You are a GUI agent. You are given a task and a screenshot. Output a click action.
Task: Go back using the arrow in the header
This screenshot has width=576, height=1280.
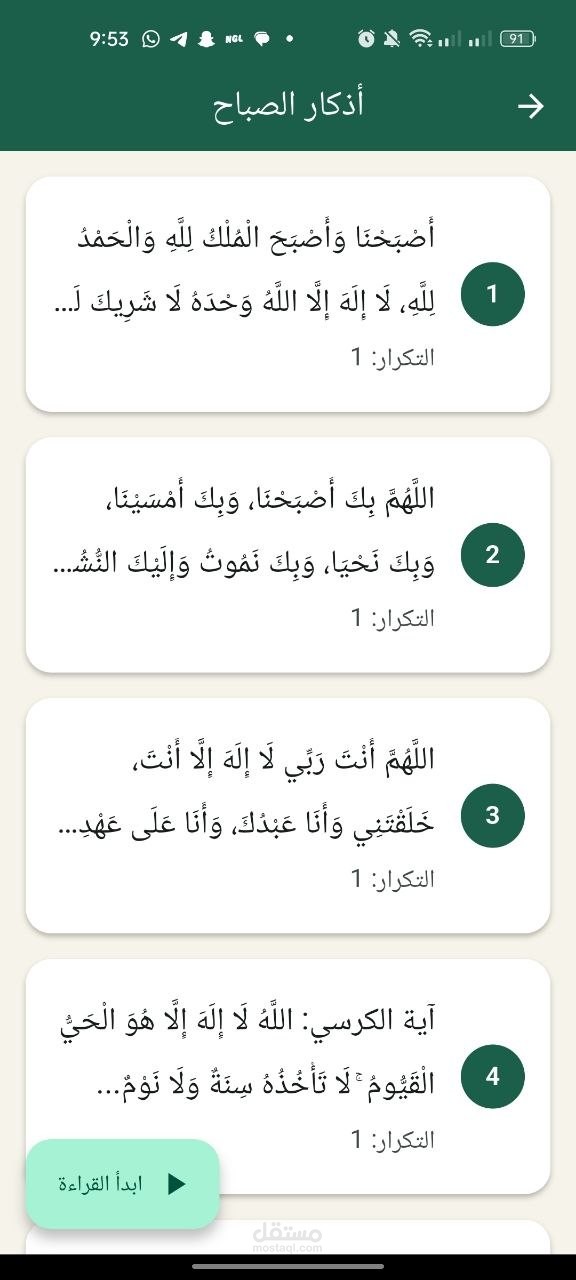pos(530,106)
